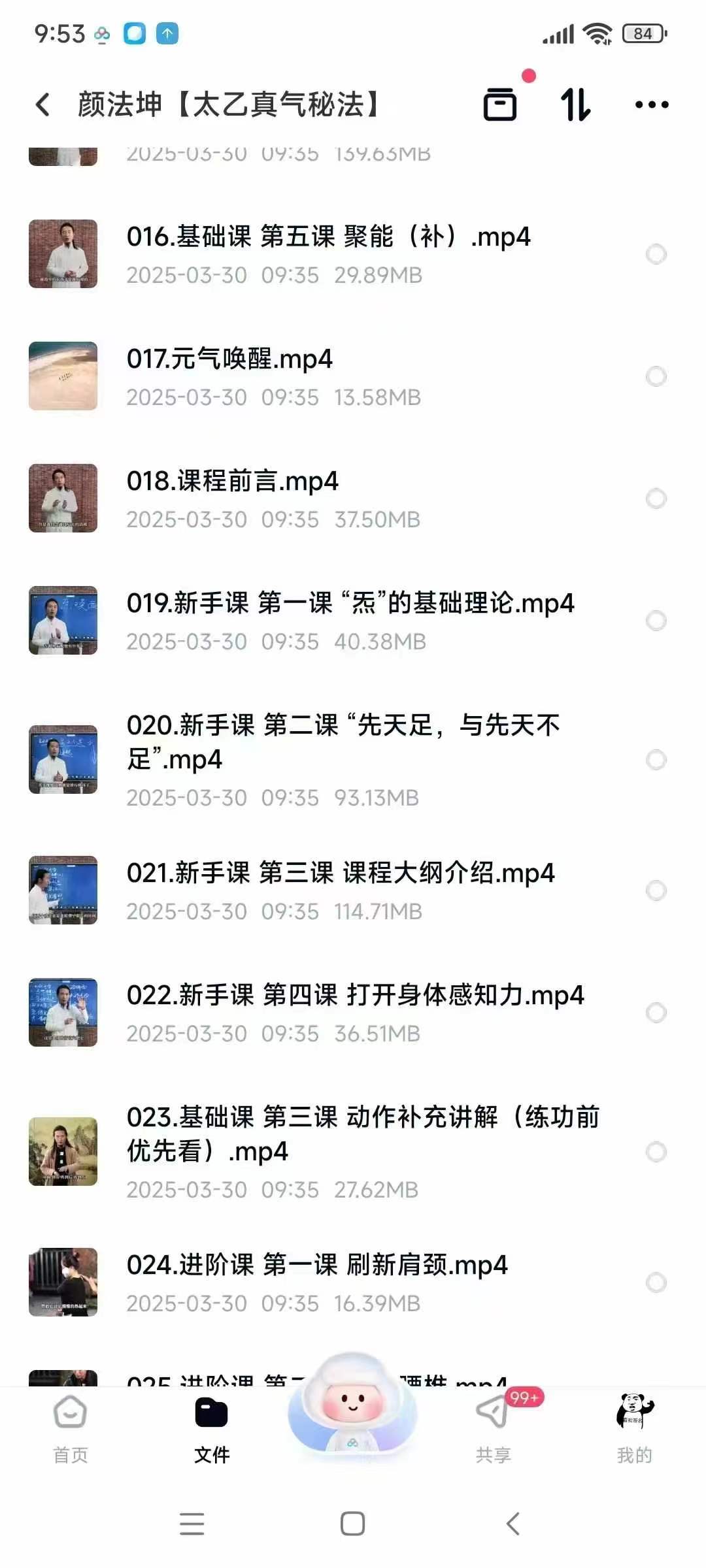Go back from 颜法坤 folder
706x1568 pixels.
click(43, 105)
